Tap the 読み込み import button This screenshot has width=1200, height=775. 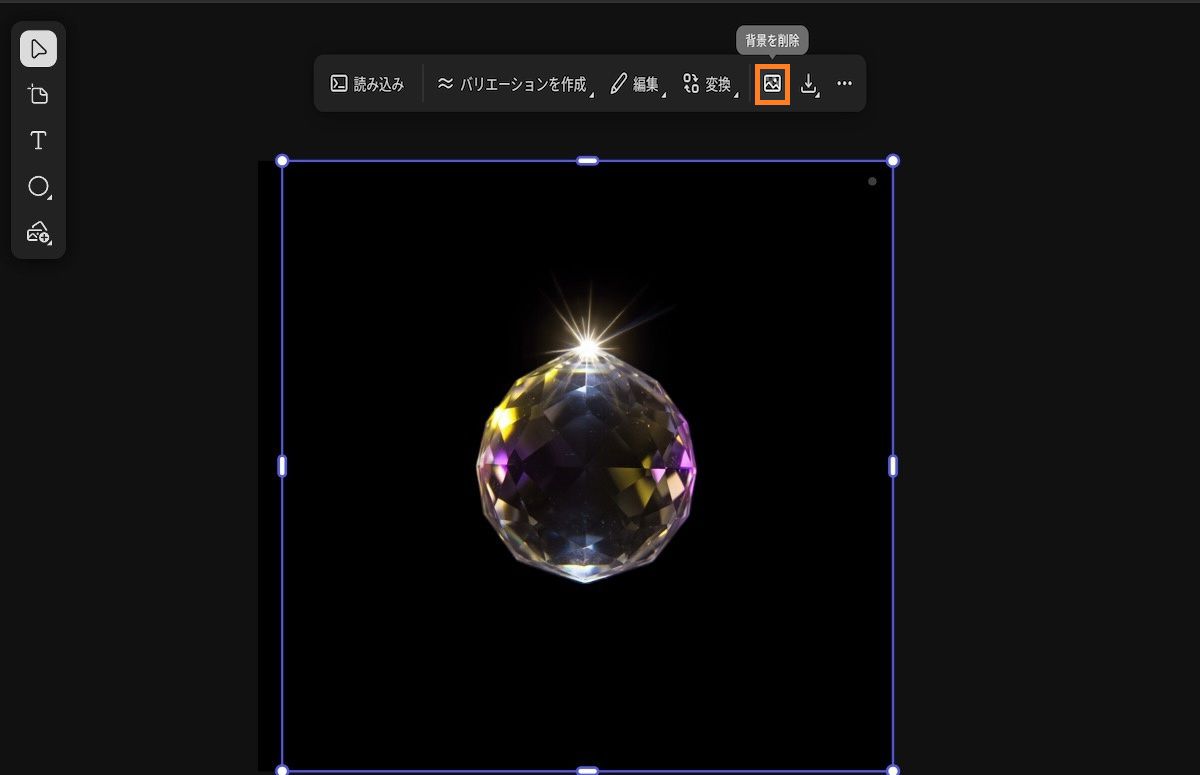pyautogui.click(x=367, y=84)
